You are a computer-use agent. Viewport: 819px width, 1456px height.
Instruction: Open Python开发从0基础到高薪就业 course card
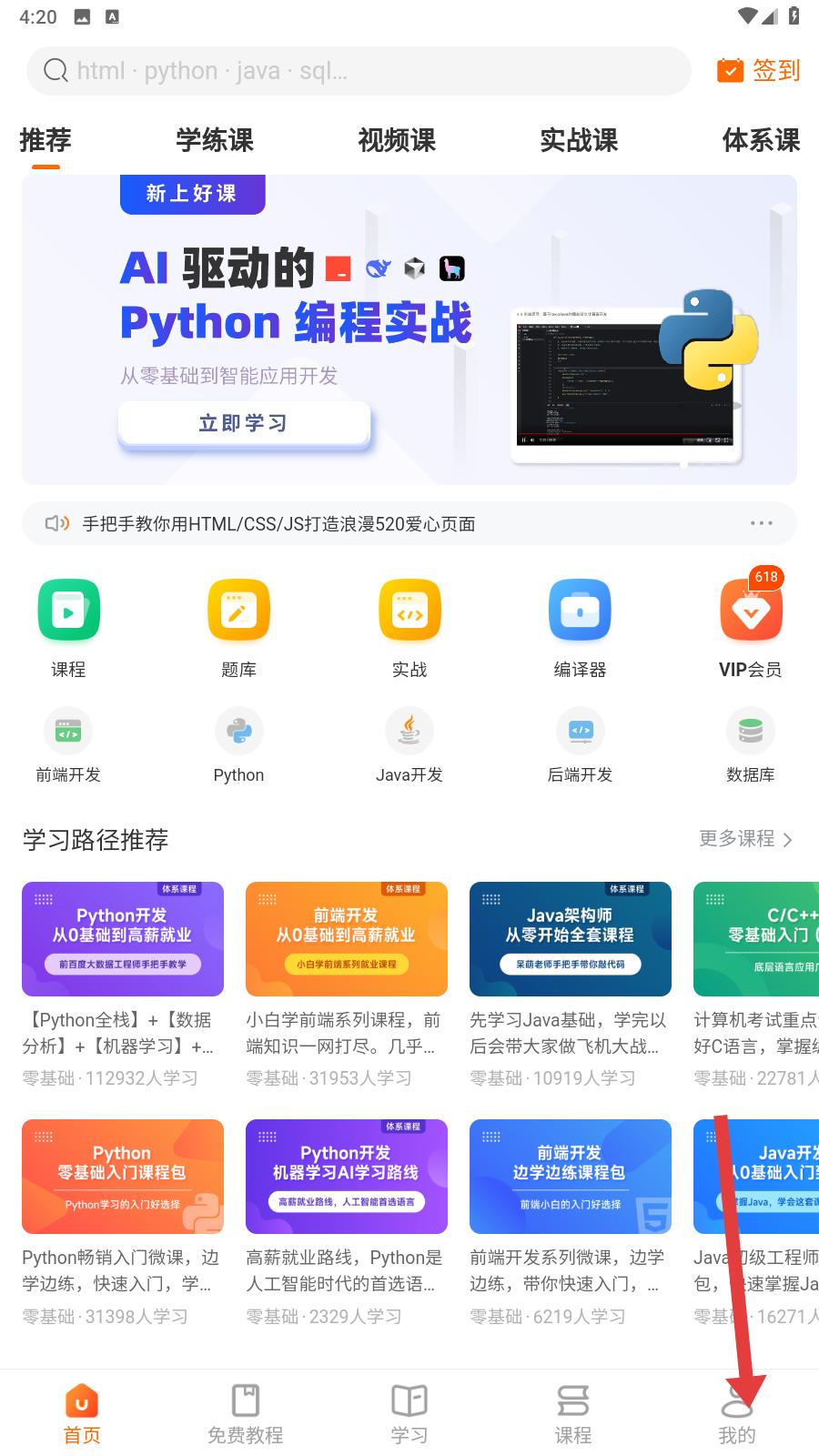[x=123, y=939]
